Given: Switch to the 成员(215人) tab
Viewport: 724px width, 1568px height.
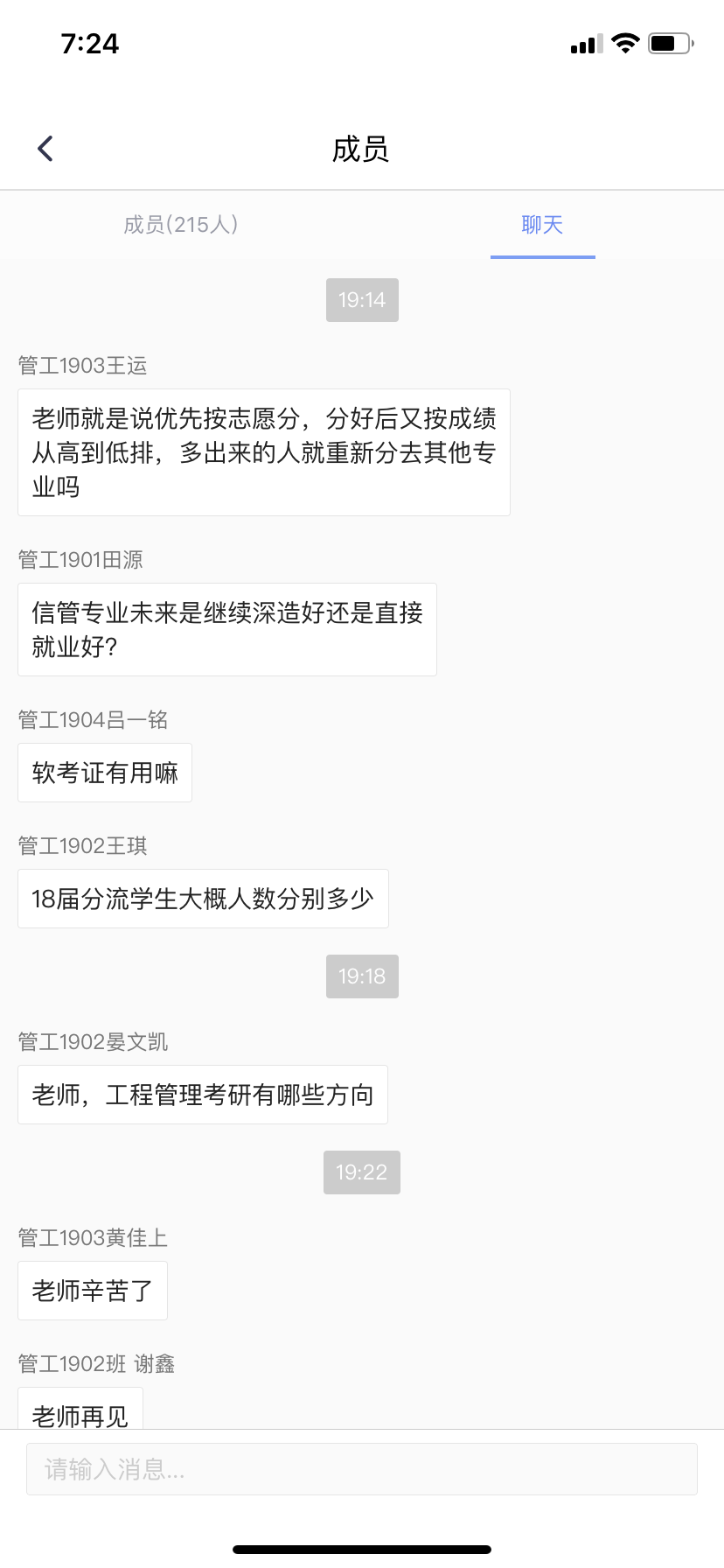Looking at the screenshot, I should tap(181, 225).
